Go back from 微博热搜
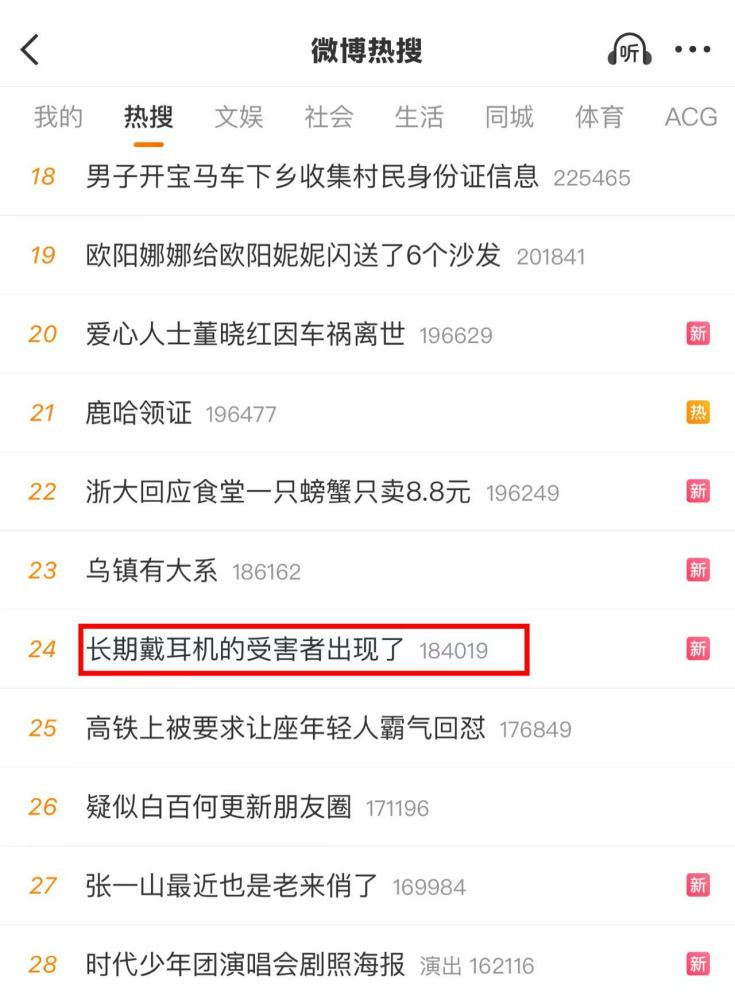 (30, 49)
